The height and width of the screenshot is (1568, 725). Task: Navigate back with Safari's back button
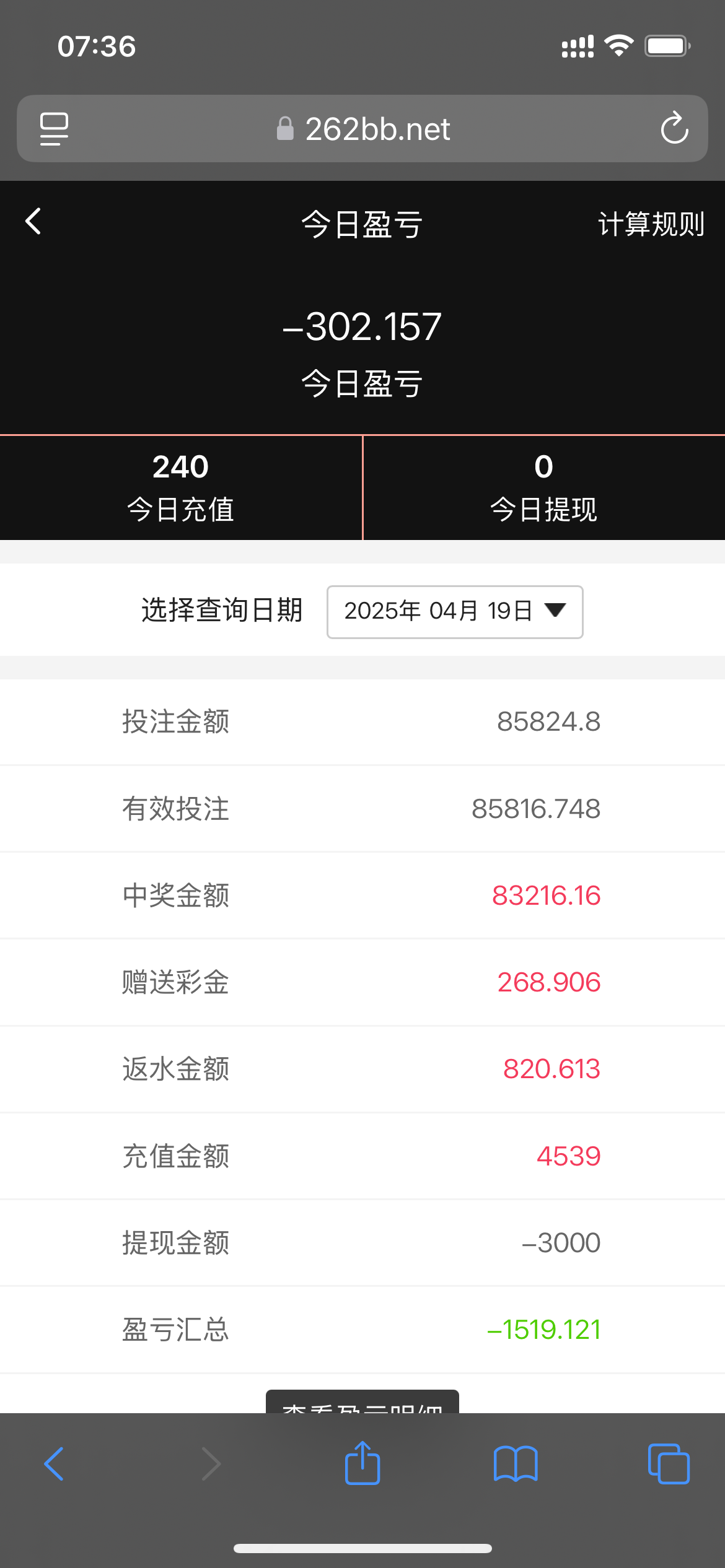[x=54, y=1463]
